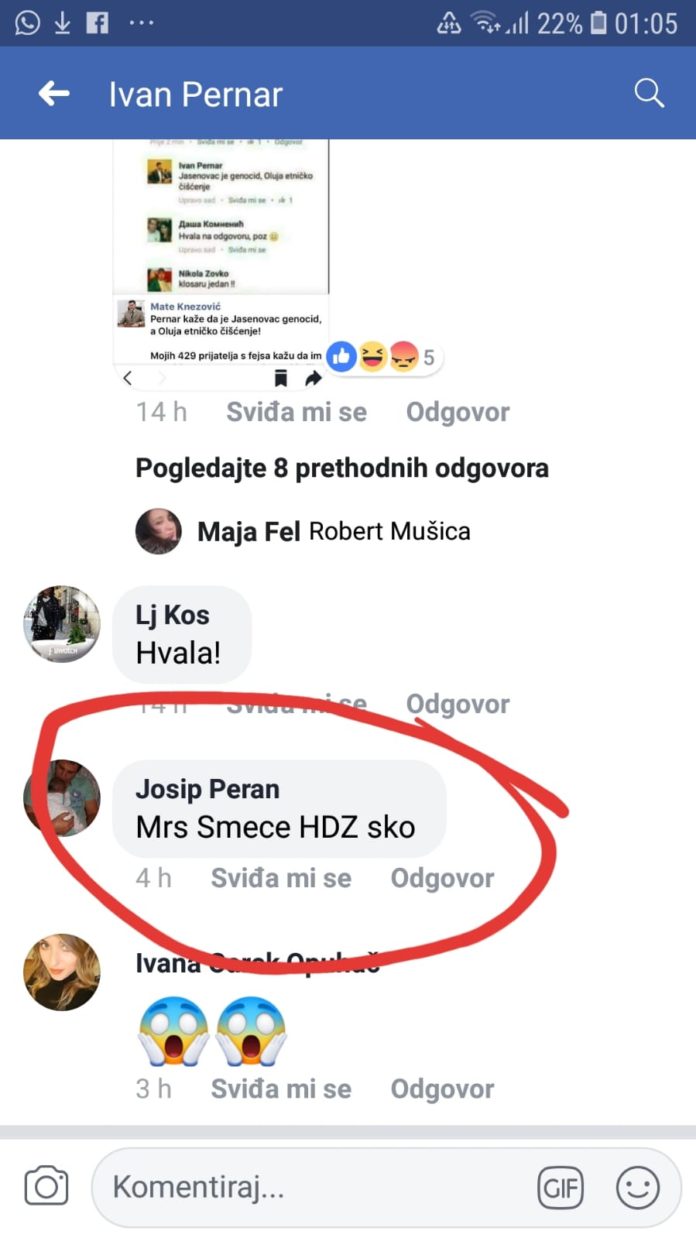Open Ivana's profile picture

62,972
